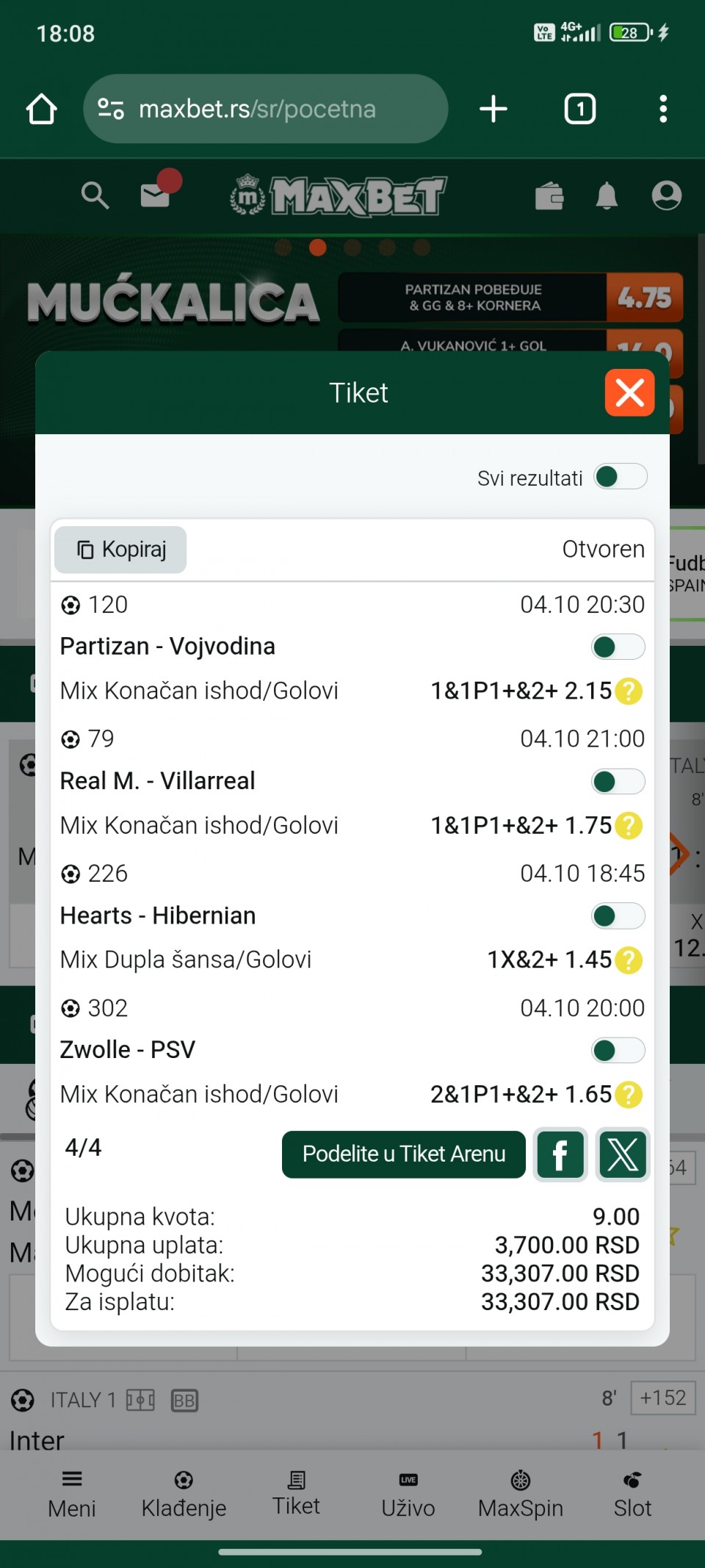Share the ticket on Facebook
Image resolution: width=705 pixels, height=1568 pixels.
[x=560, y=1154]
